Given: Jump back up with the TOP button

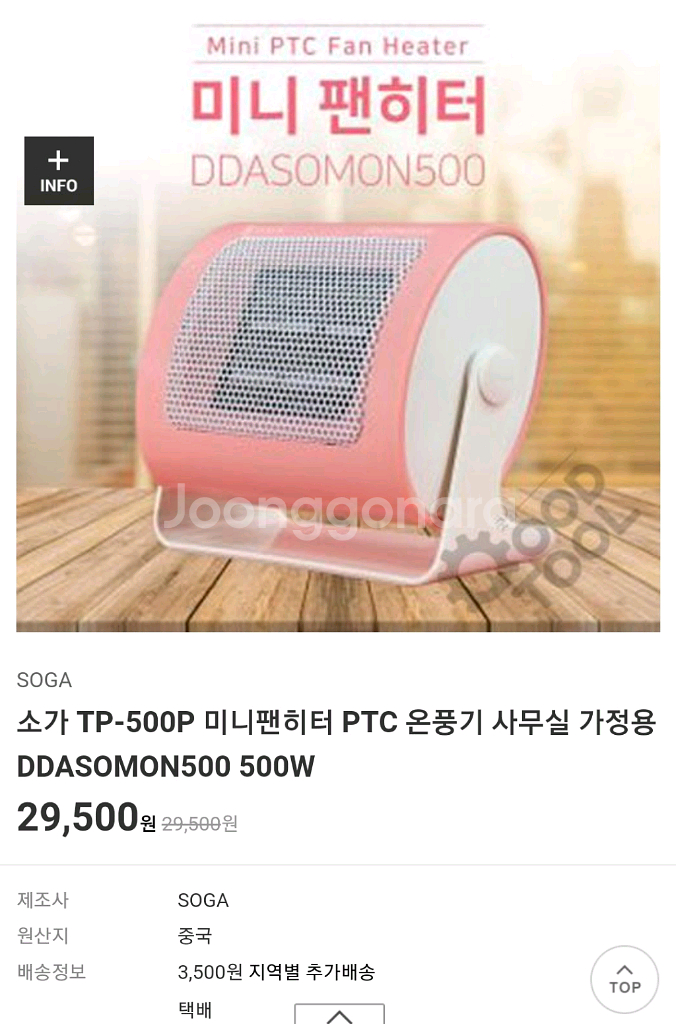Looking at the screenshot, I should pos(624,979).
